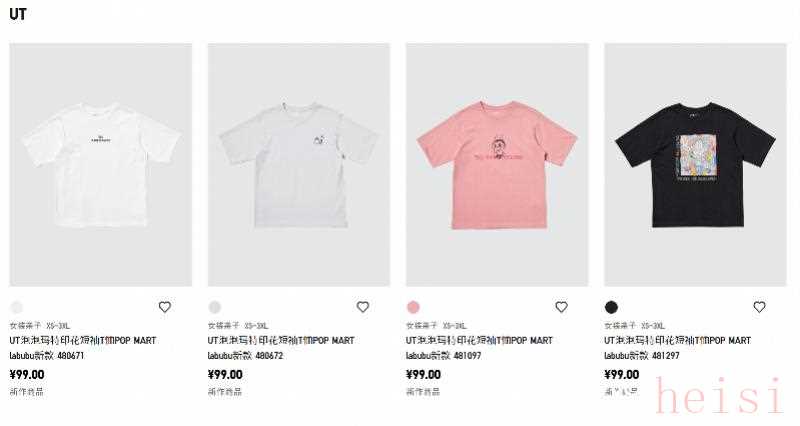Favorite the black 481297 T-shirt

point(759,307)
